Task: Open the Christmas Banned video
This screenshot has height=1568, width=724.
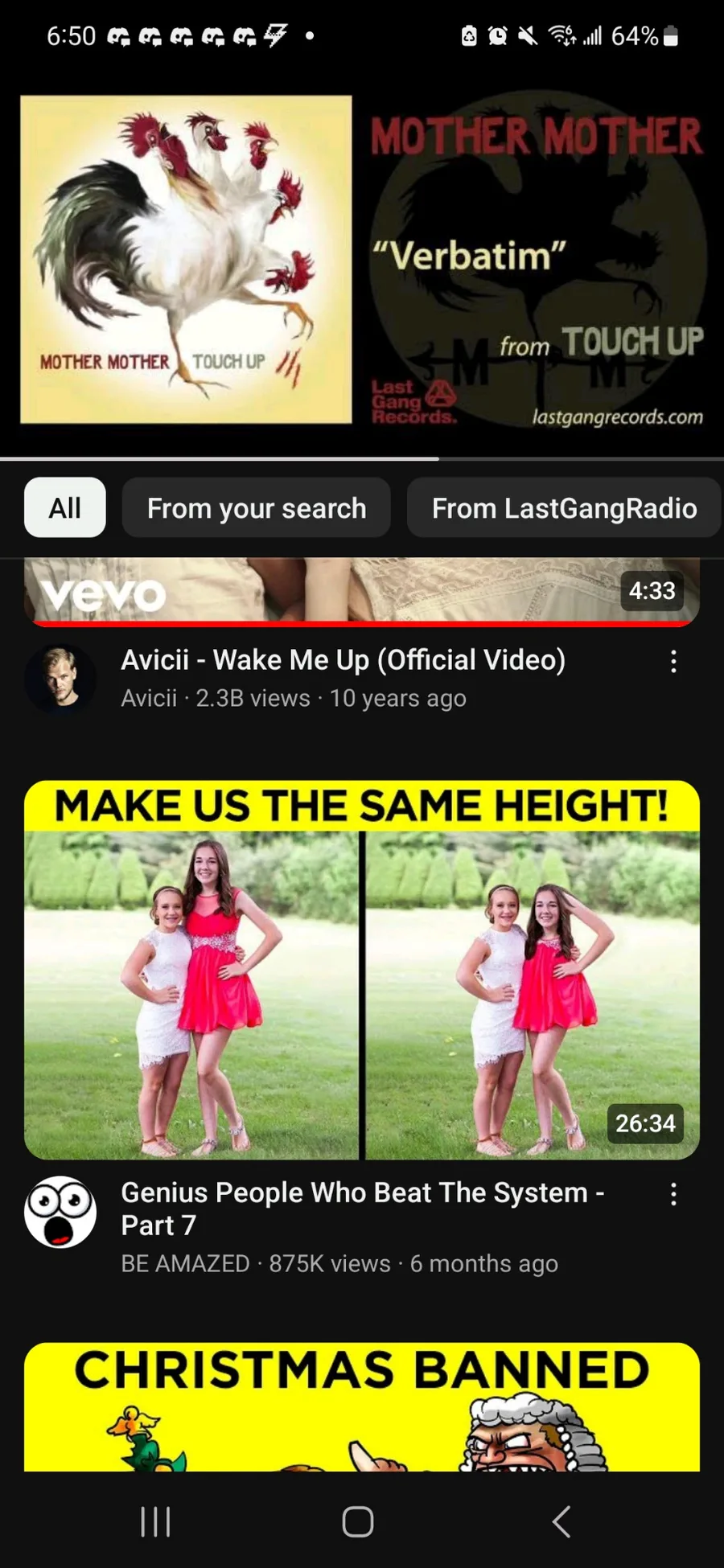Action: 362,1407
